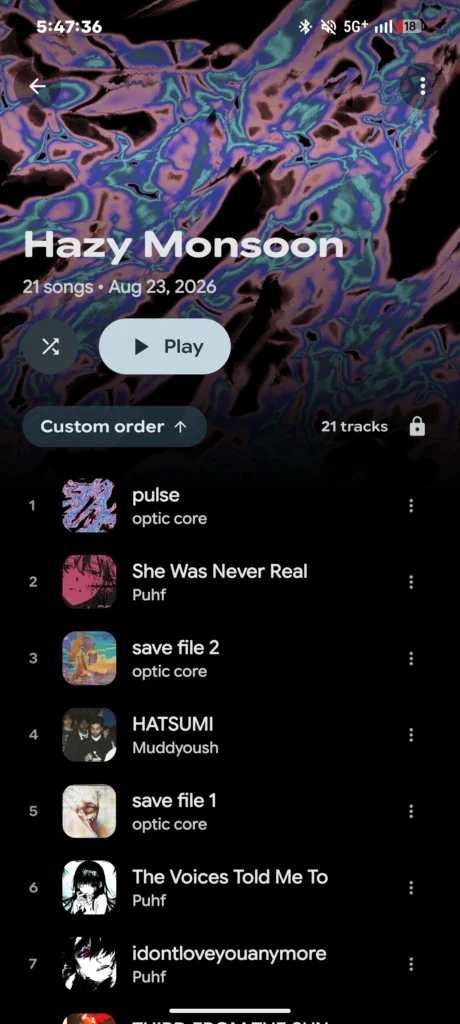This screenshot has width=460, height=1024.
Task: Tap the lock icon next to 21 tracks
Action: click(417, 427)
